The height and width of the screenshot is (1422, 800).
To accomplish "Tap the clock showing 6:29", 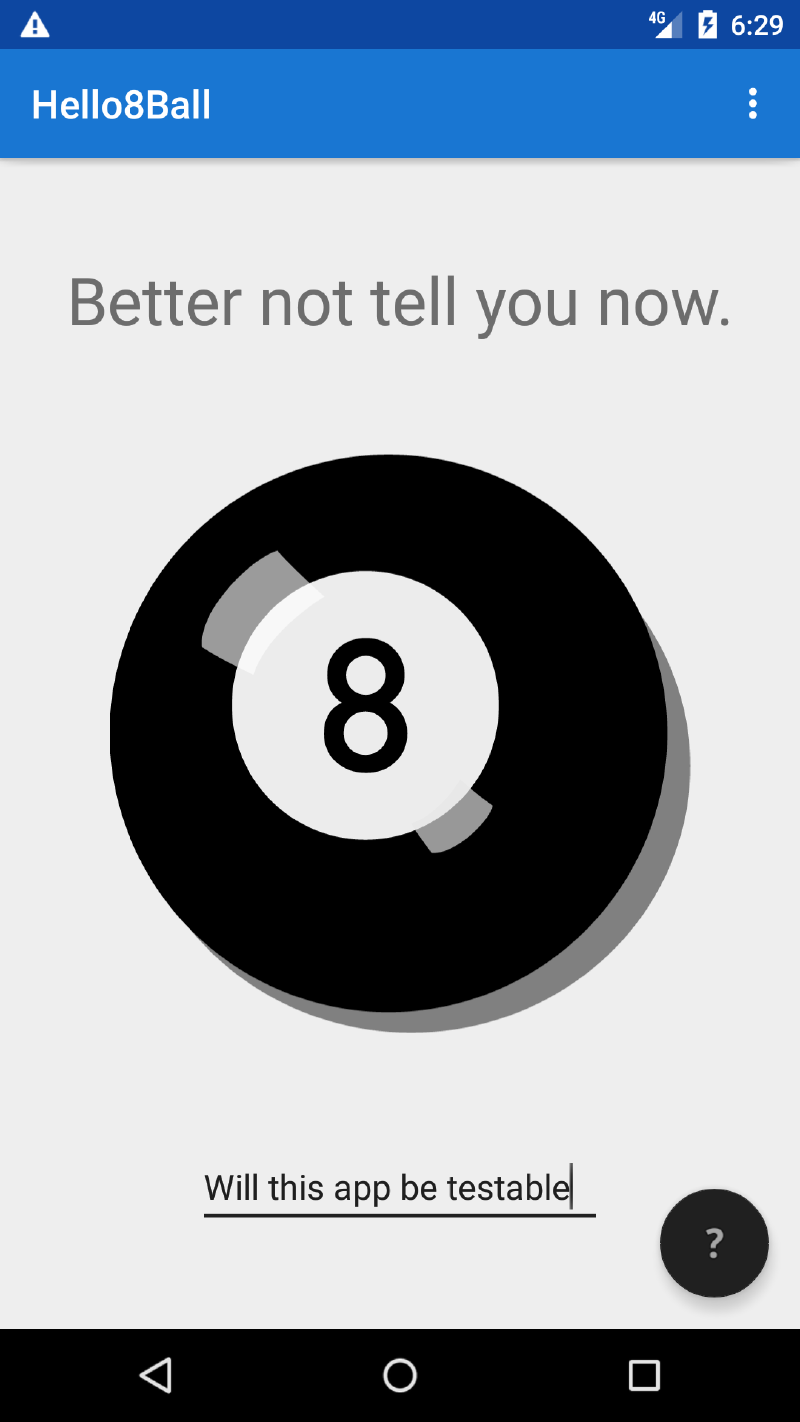I will (x=757, y=25).
